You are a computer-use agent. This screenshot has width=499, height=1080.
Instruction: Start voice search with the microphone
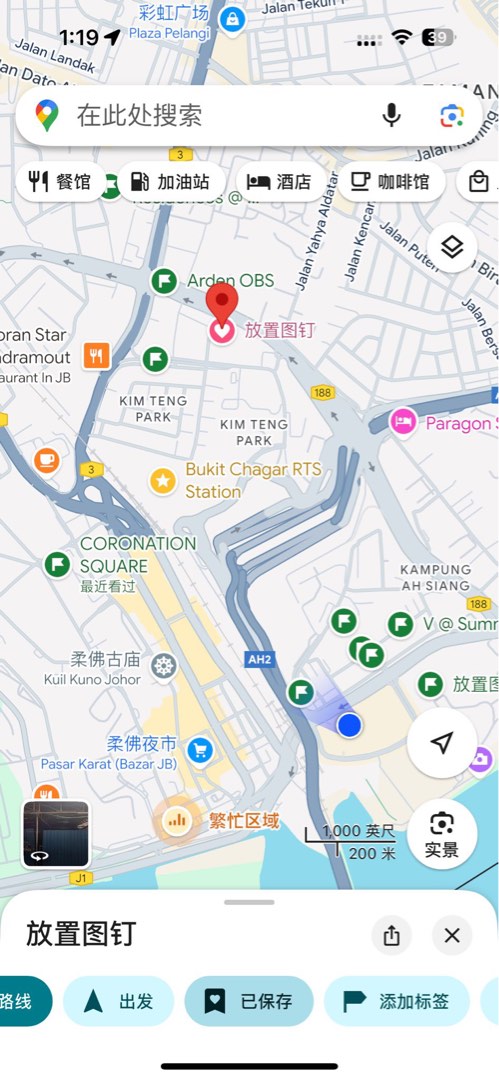point(391,115)
